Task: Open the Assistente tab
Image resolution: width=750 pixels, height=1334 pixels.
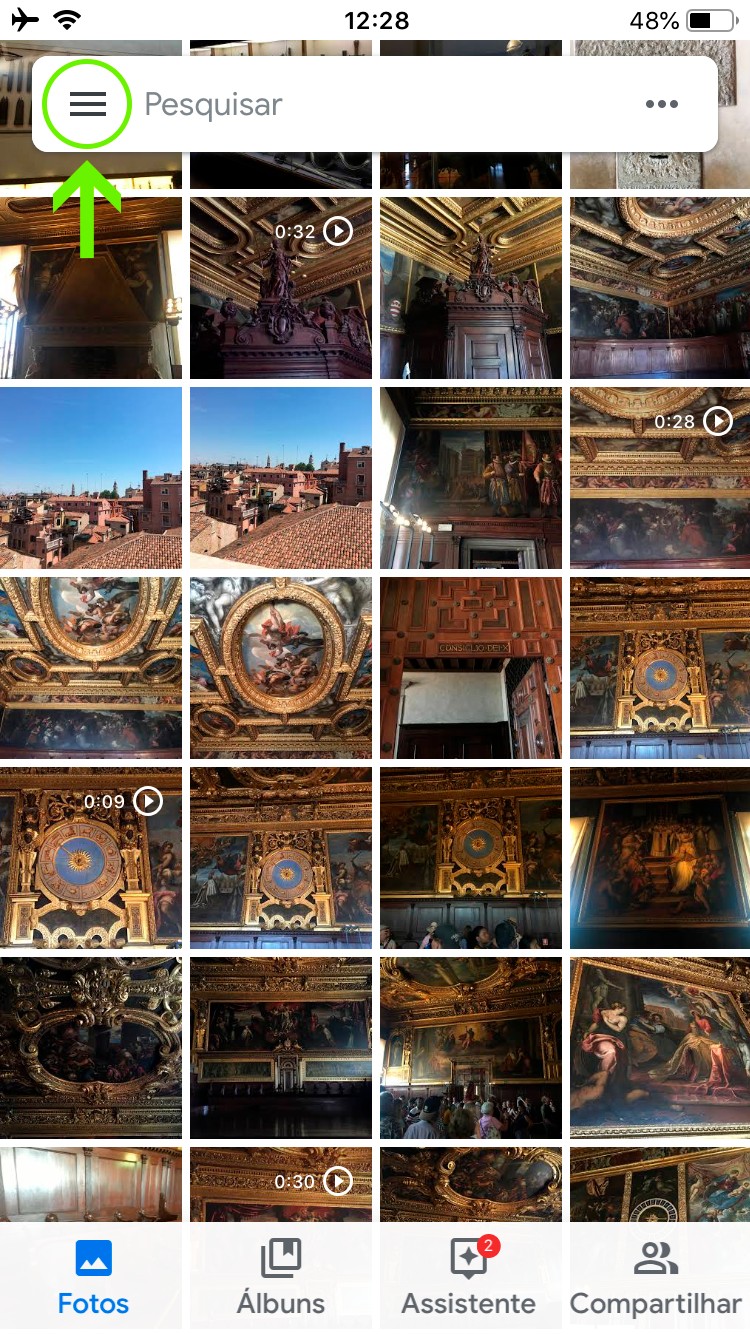Action: (x=469, y=1278)
